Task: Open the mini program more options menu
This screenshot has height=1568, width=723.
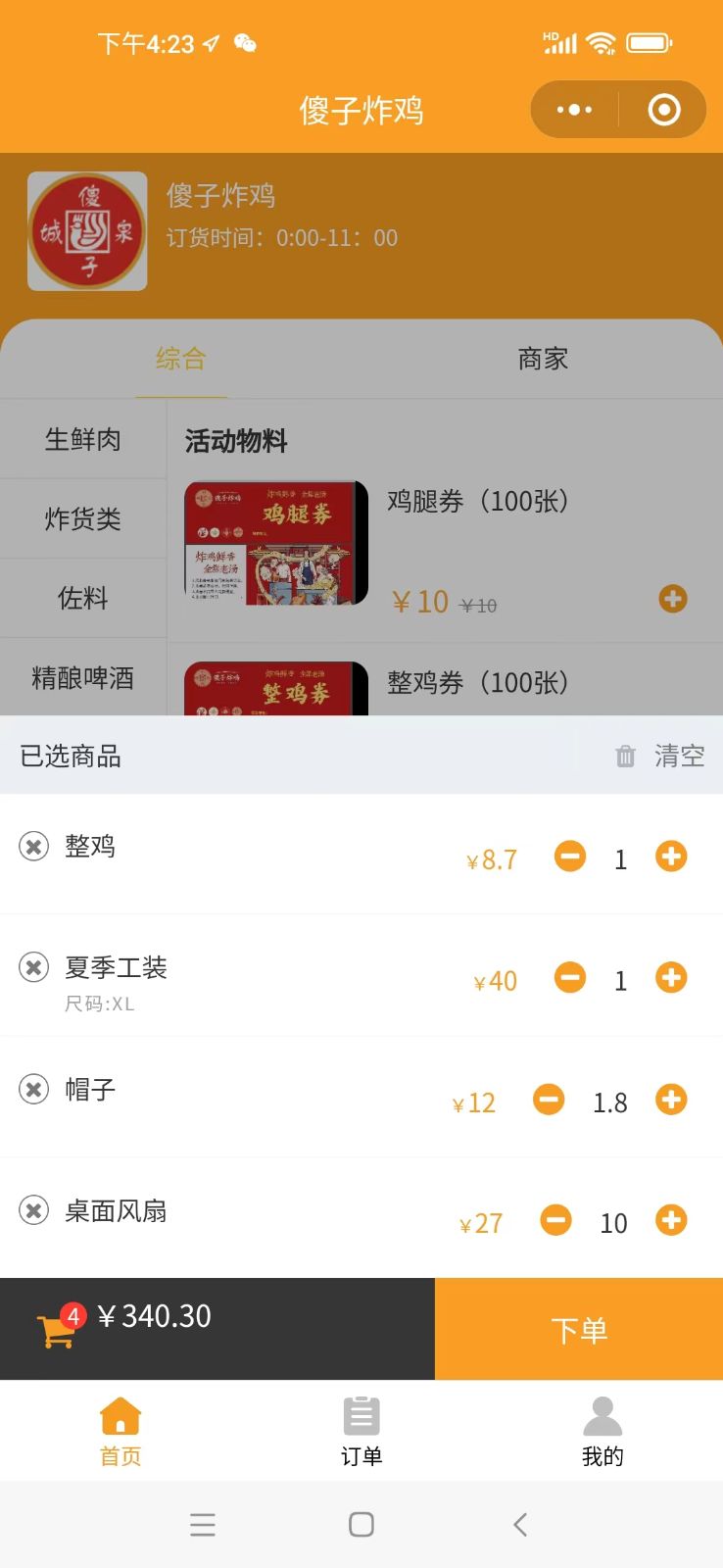Action: tap(574, 110)
